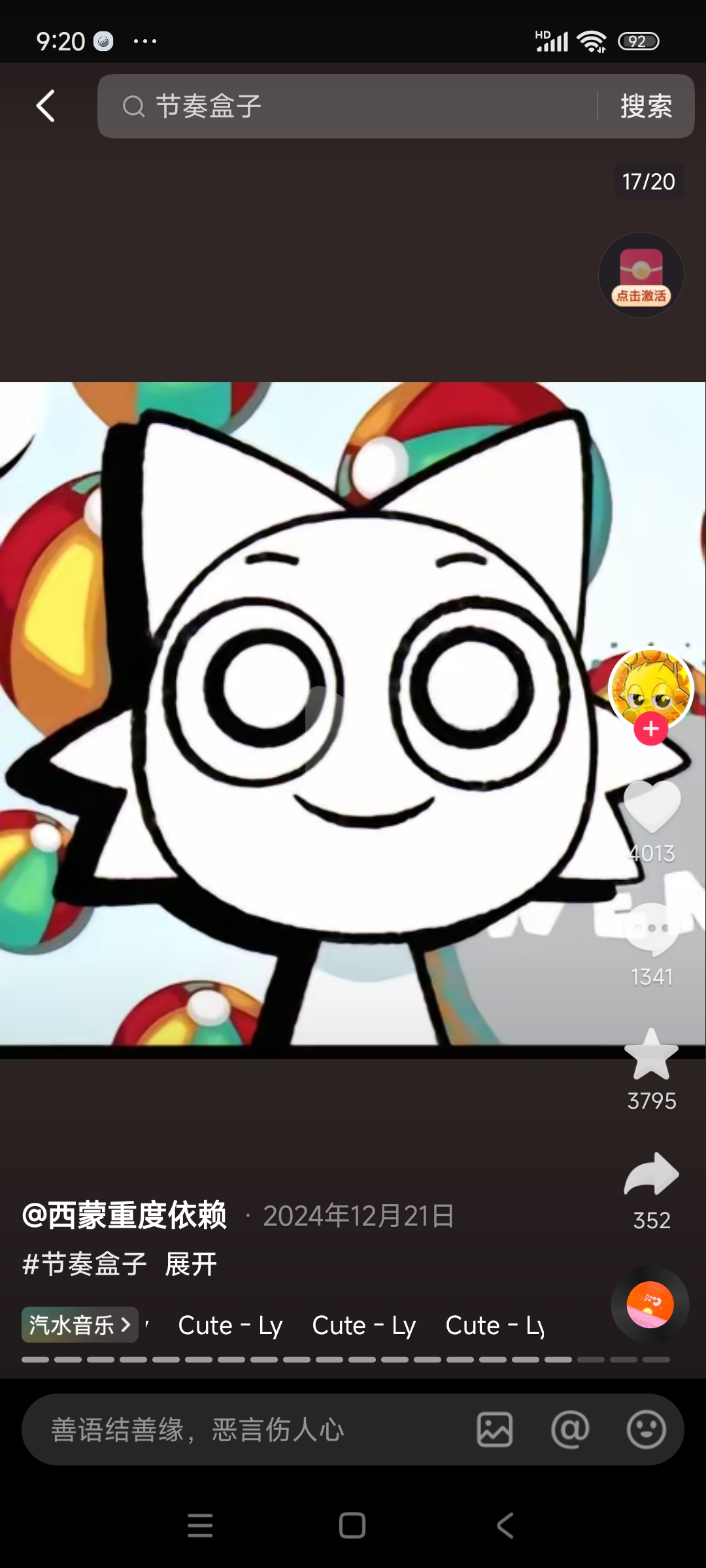706x1568 pixels.
Task: Jump to a segment on the image progress bar
Action: click(346, 1360)
